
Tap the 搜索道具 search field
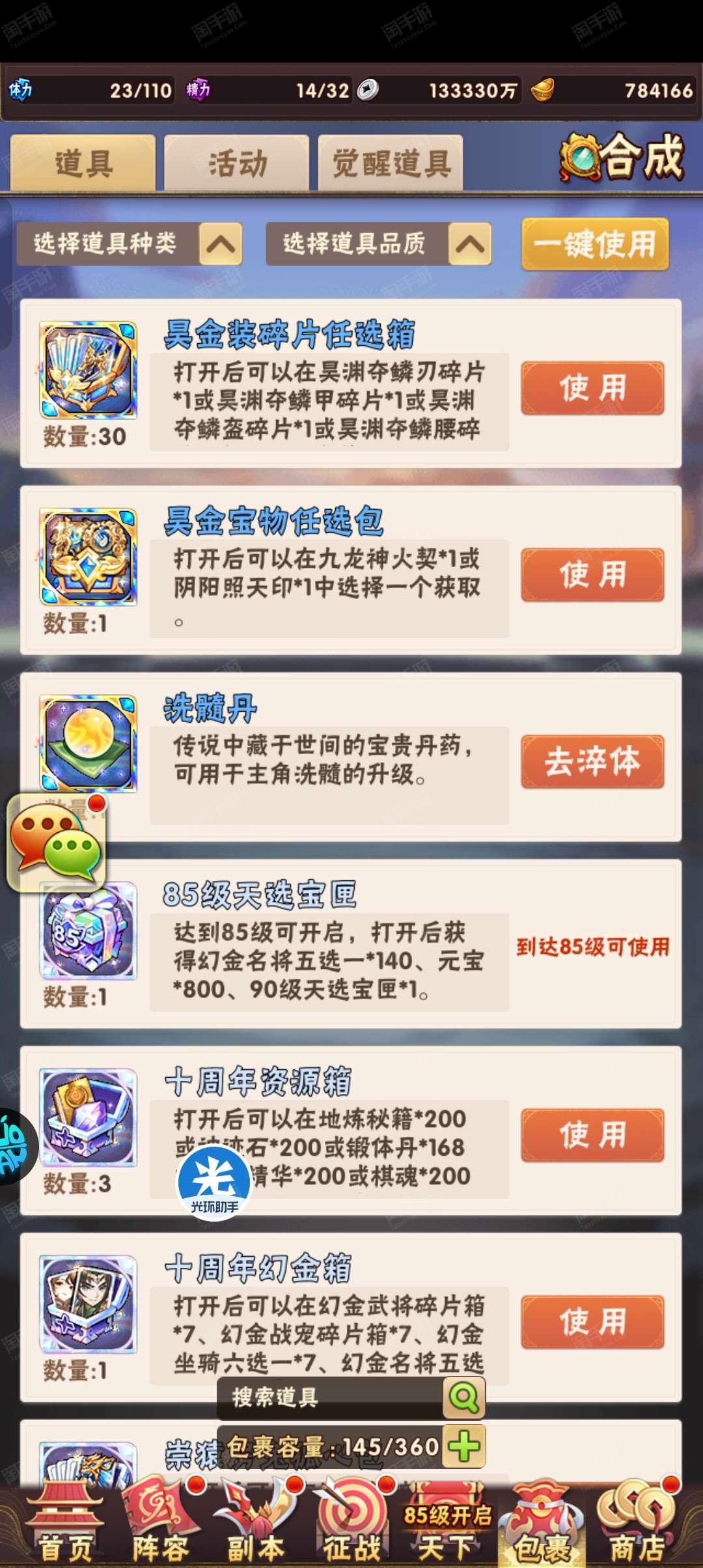329,1397
